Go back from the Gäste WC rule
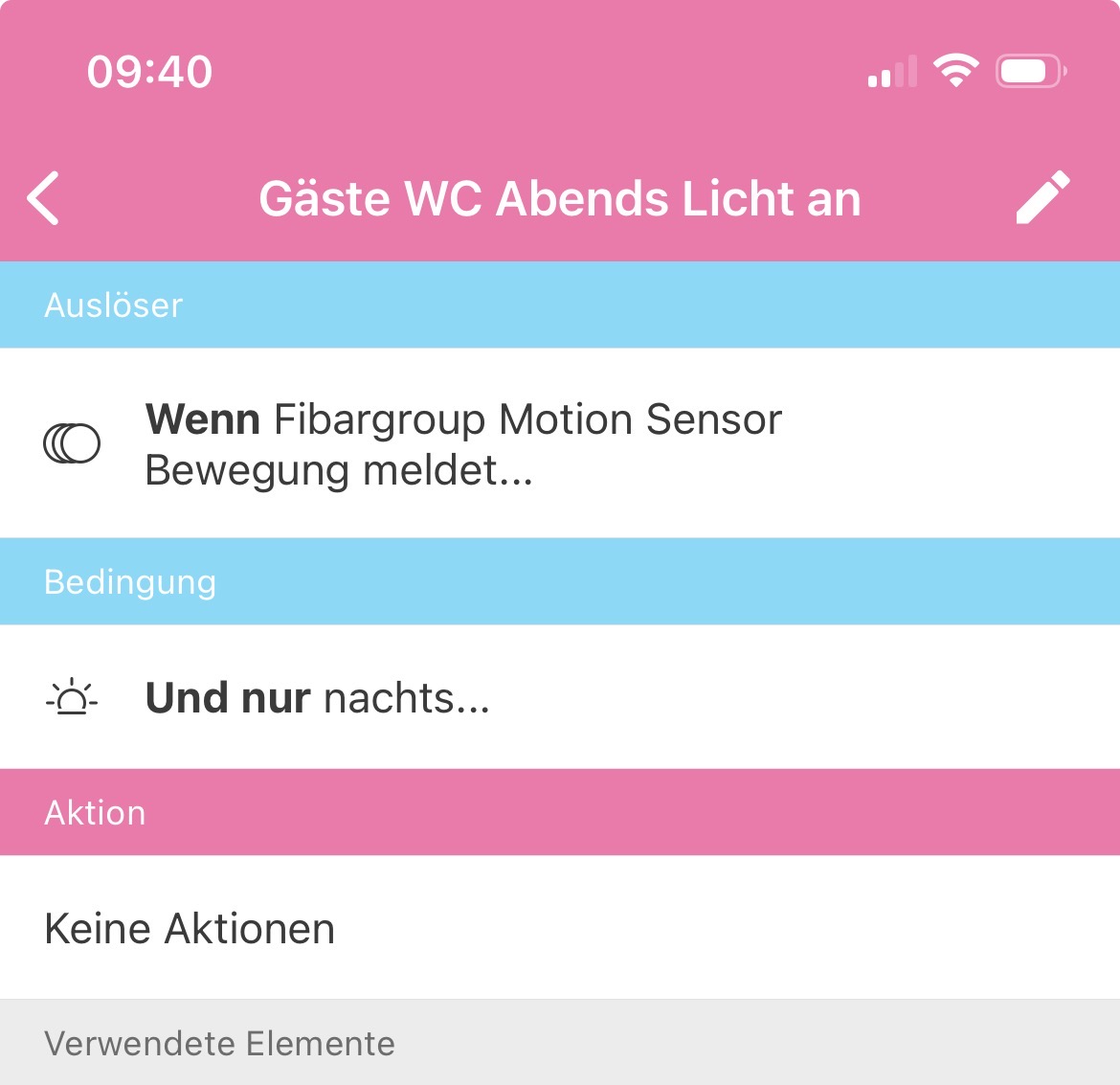Image resolution: width=1120 pixels, height=1085 pixels. 44,198
